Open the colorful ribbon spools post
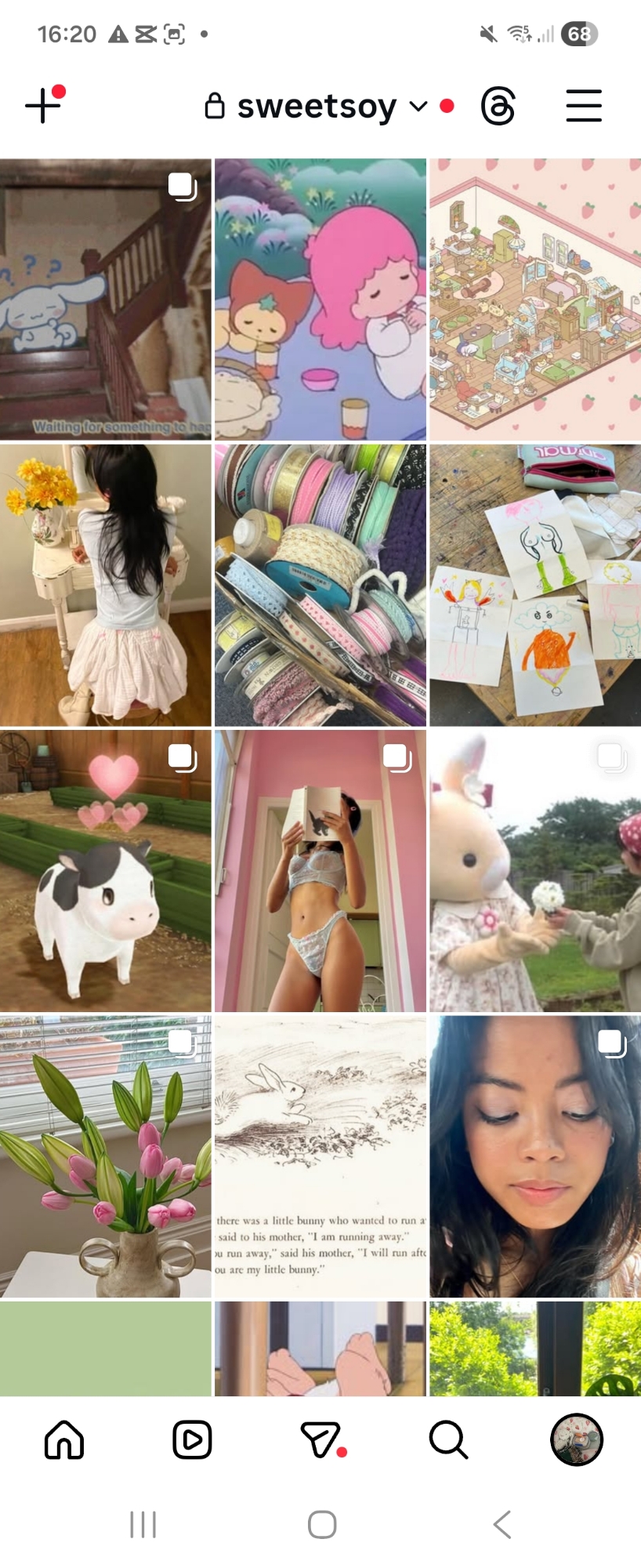This screenshot has height=1568, width=641. coord(320,585)
